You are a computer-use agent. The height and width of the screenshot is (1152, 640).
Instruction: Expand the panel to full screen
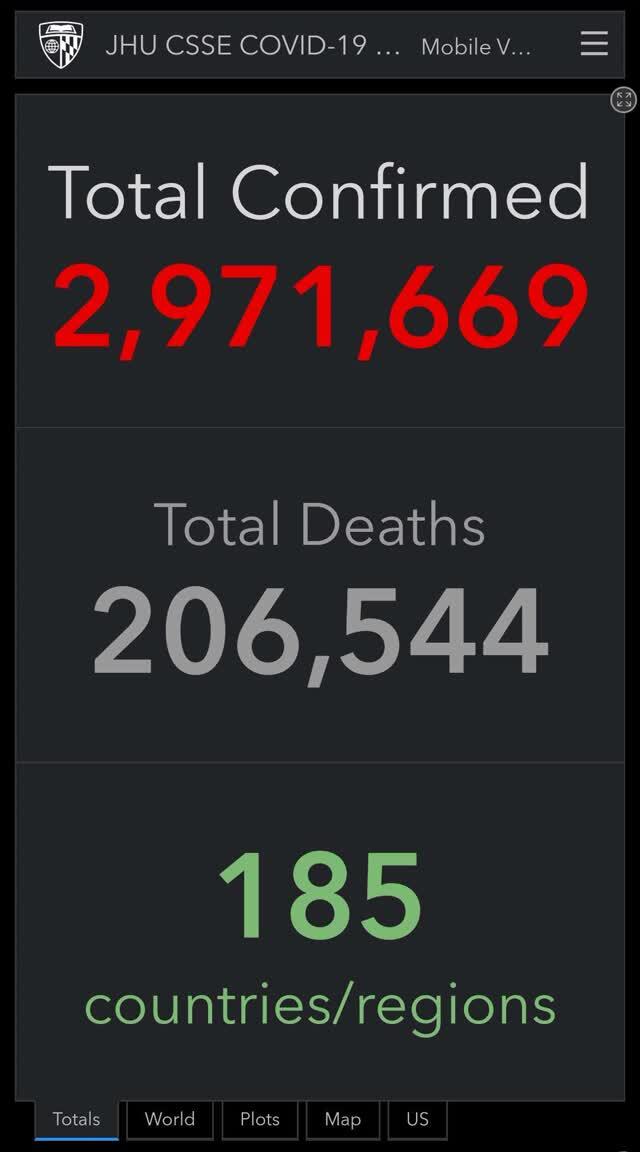623,100
